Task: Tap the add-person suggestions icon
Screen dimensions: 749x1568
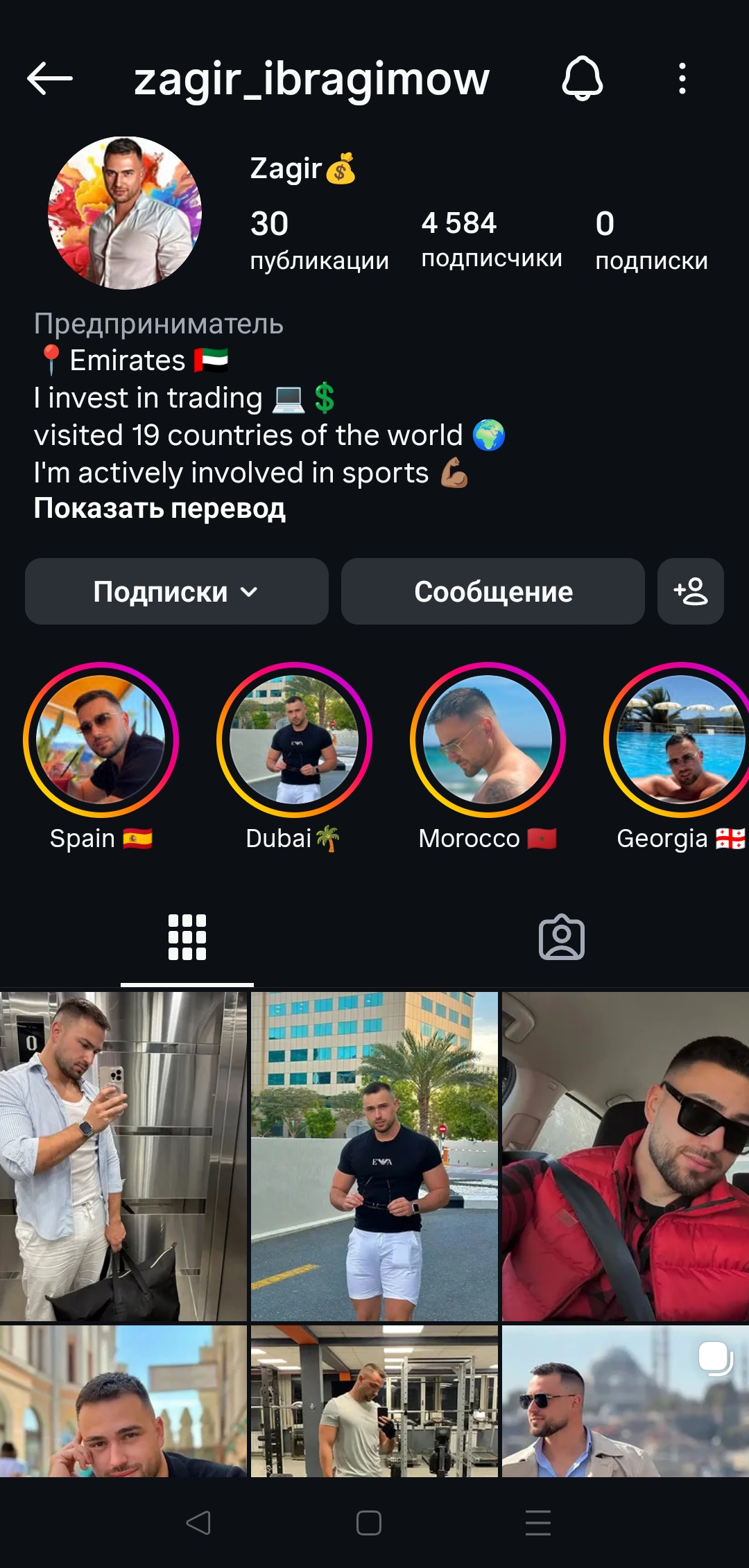Action: point(691,591)
